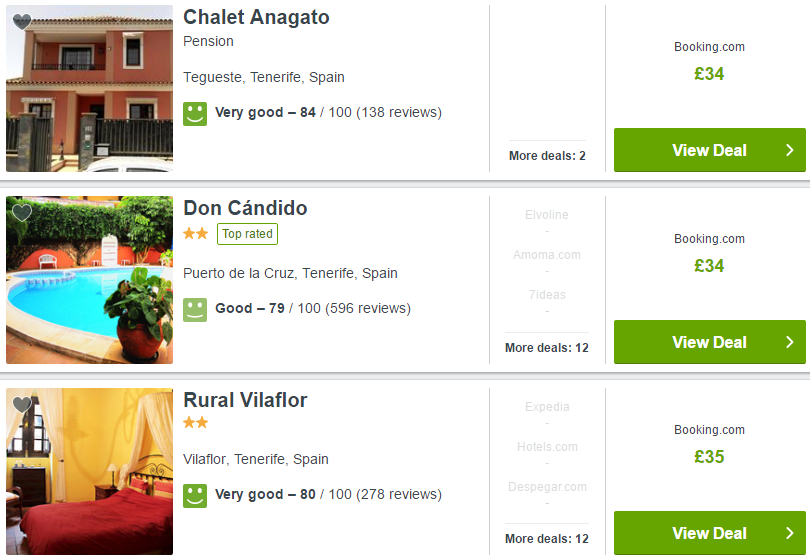Tap View Deal for Rural Vilaflor
Viewport: 810px width, 558px height.
tap(709, 533)
